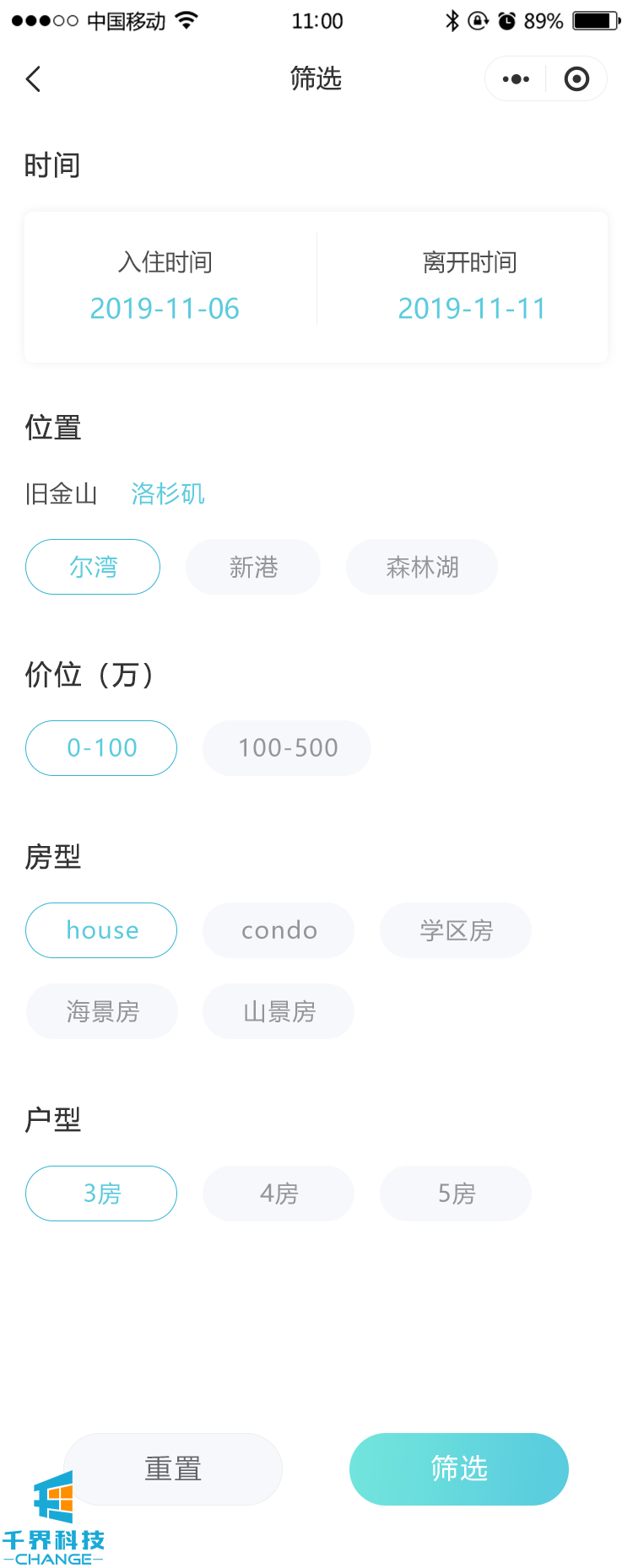Screen dimensions: 633x1568
Task: Pick the 0-100 price range
Action: 101,748
